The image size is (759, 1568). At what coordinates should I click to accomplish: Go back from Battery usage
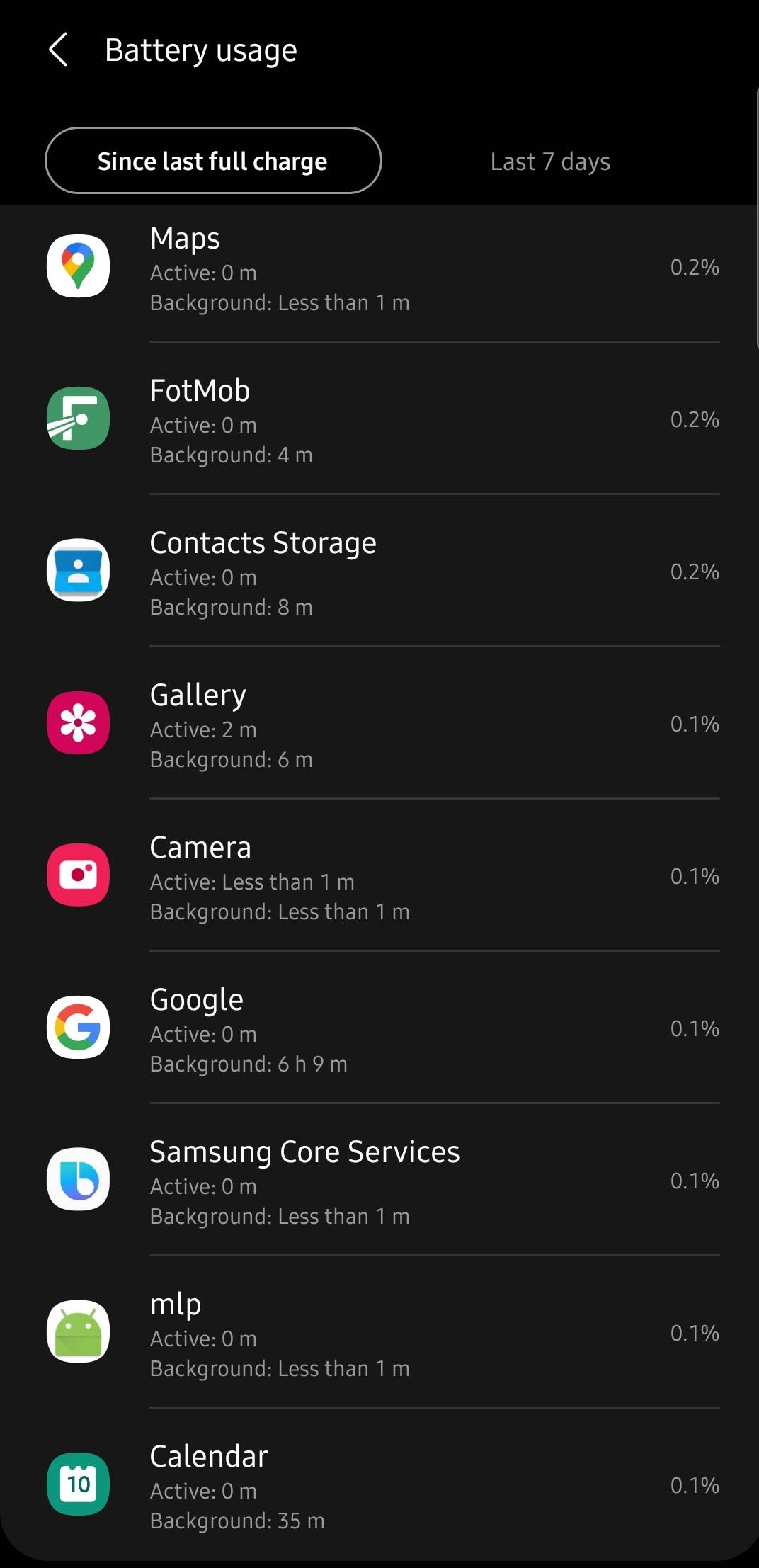coord(59,50)
